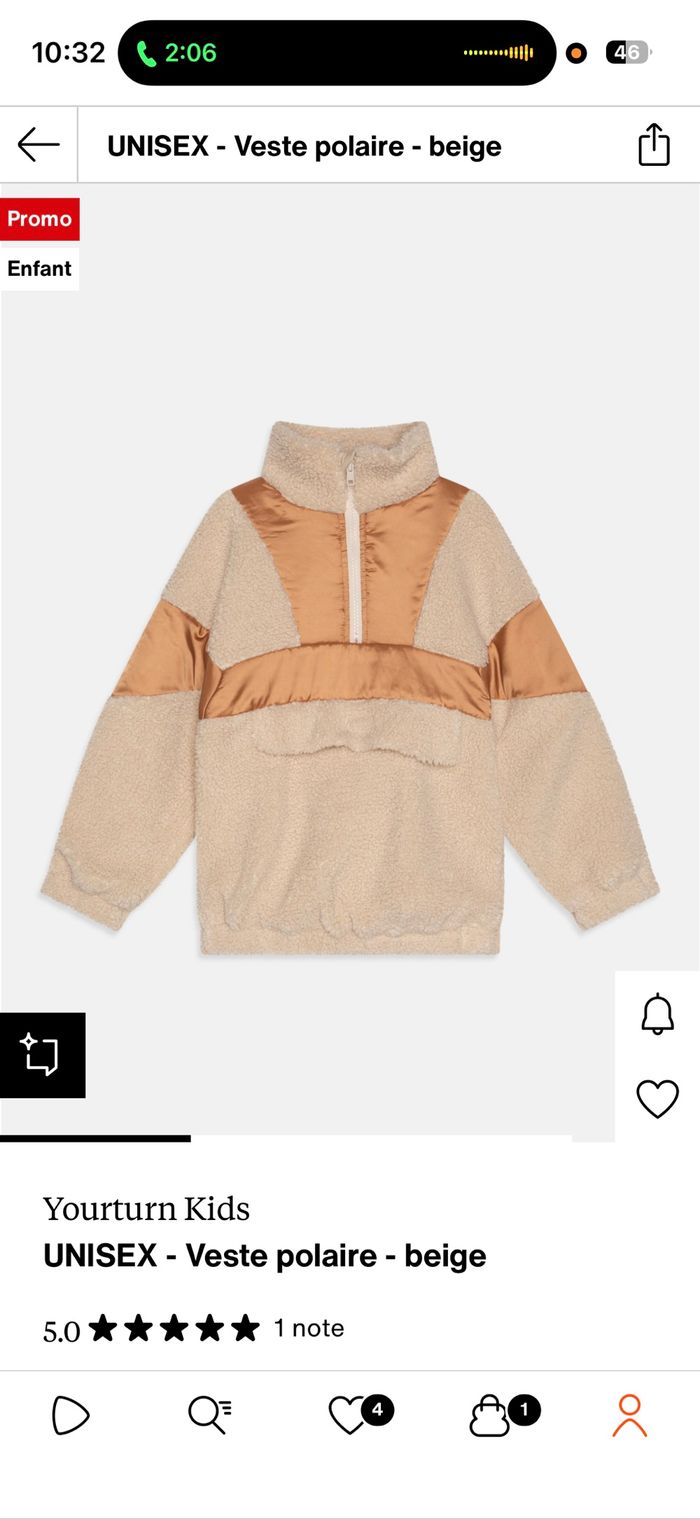The width and height of the screenshot is (700, 1519).
Task: Switch to the home tab
Action: tap(70, 1415)
